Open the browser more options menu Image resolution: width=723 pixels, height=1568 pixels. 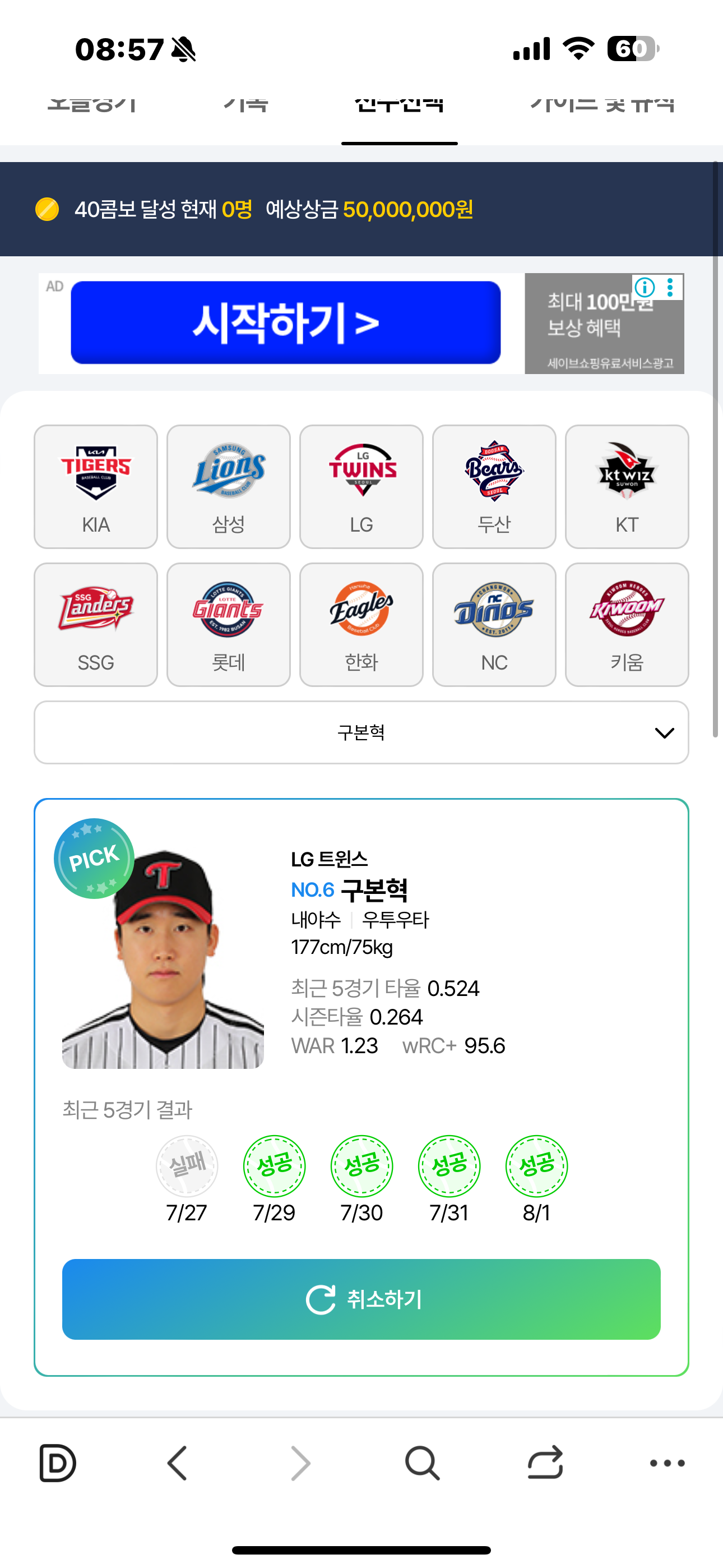667,1463
